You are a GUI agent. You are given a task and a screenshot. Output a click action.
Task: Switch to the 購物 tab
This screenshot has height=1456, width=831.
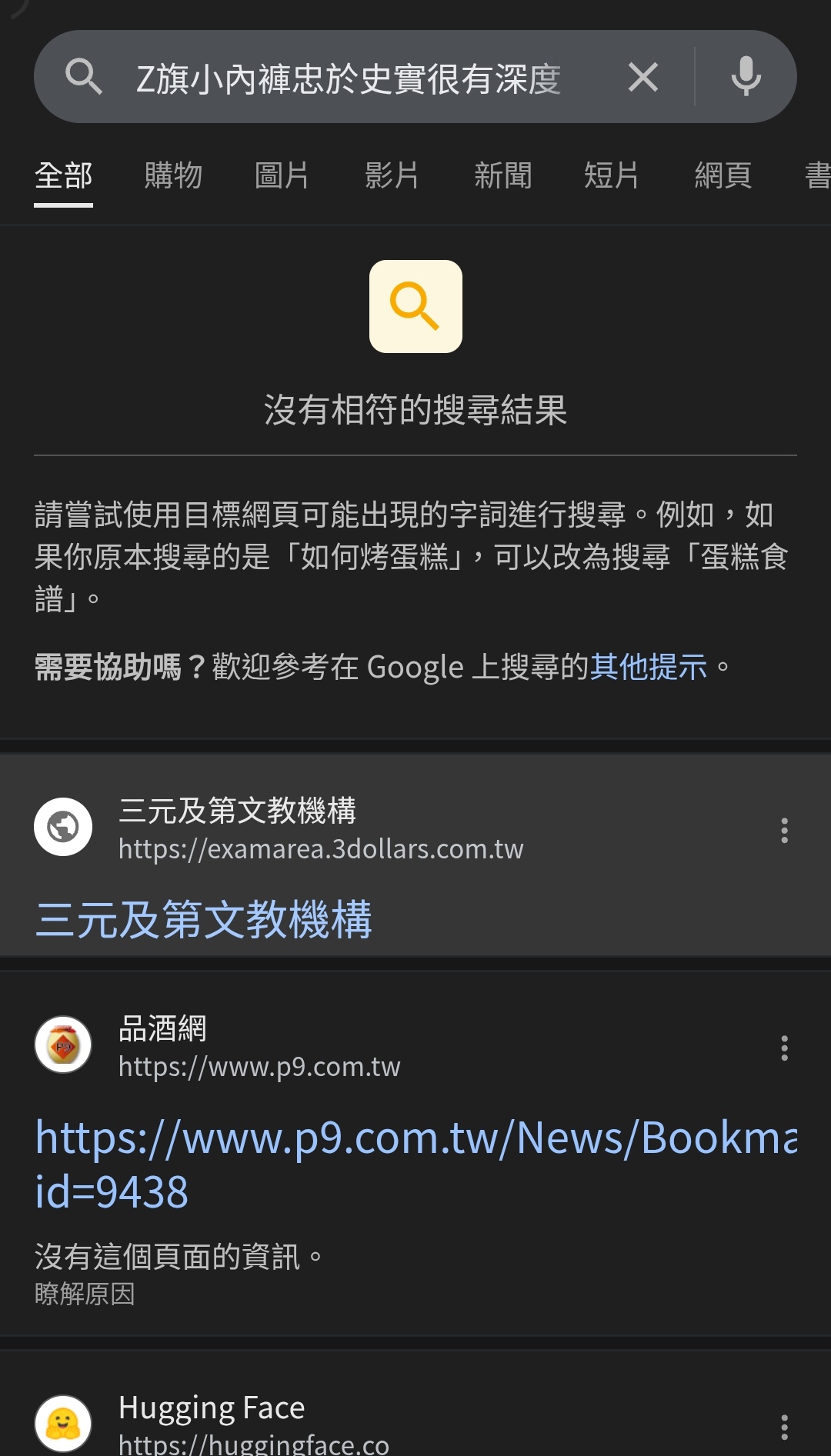(173, 175)
